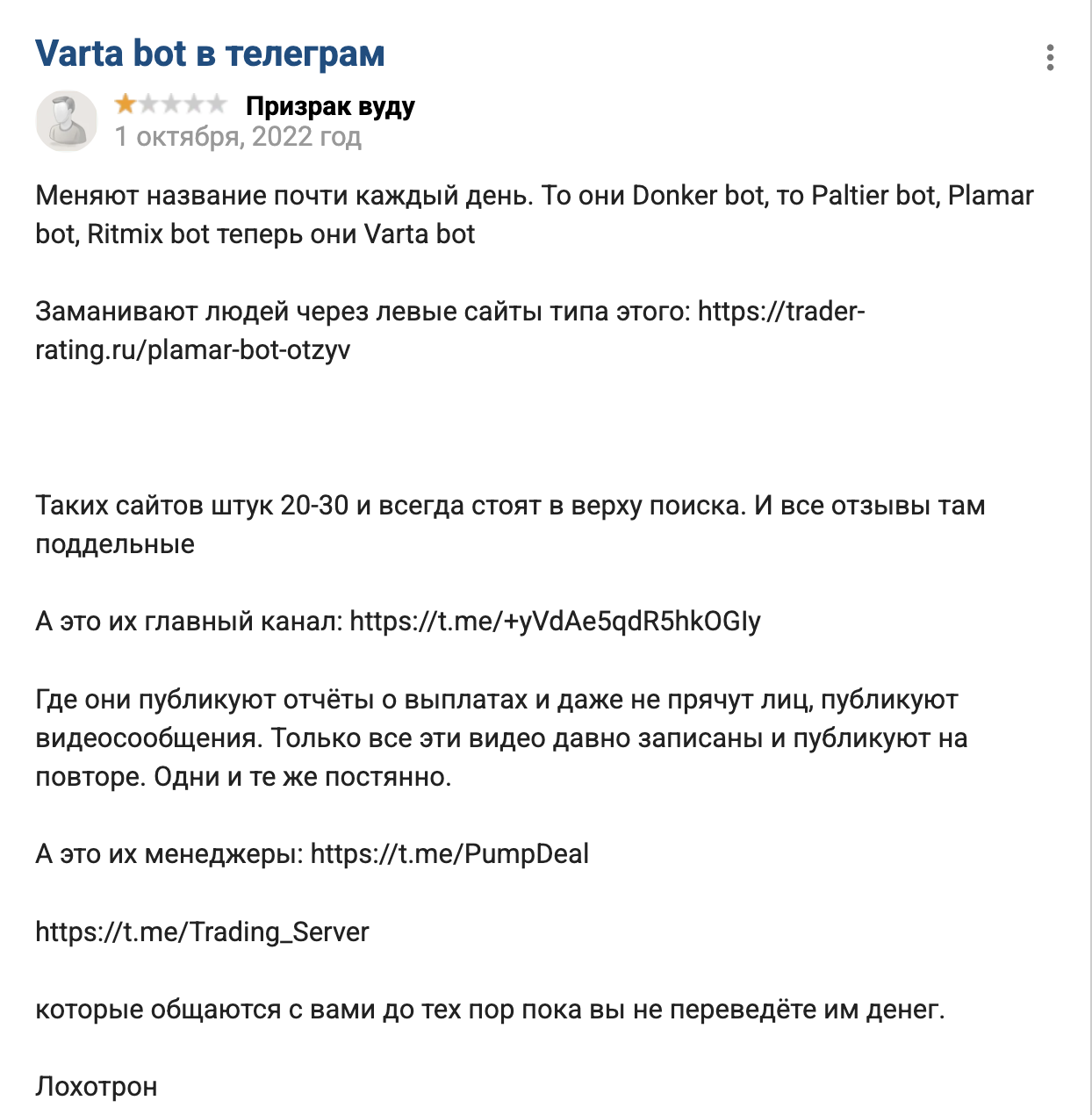Viewport: 1092px width, 1115px height.
Task: View the profile avatar of Призрак вуду
Action: click(66, 121)
